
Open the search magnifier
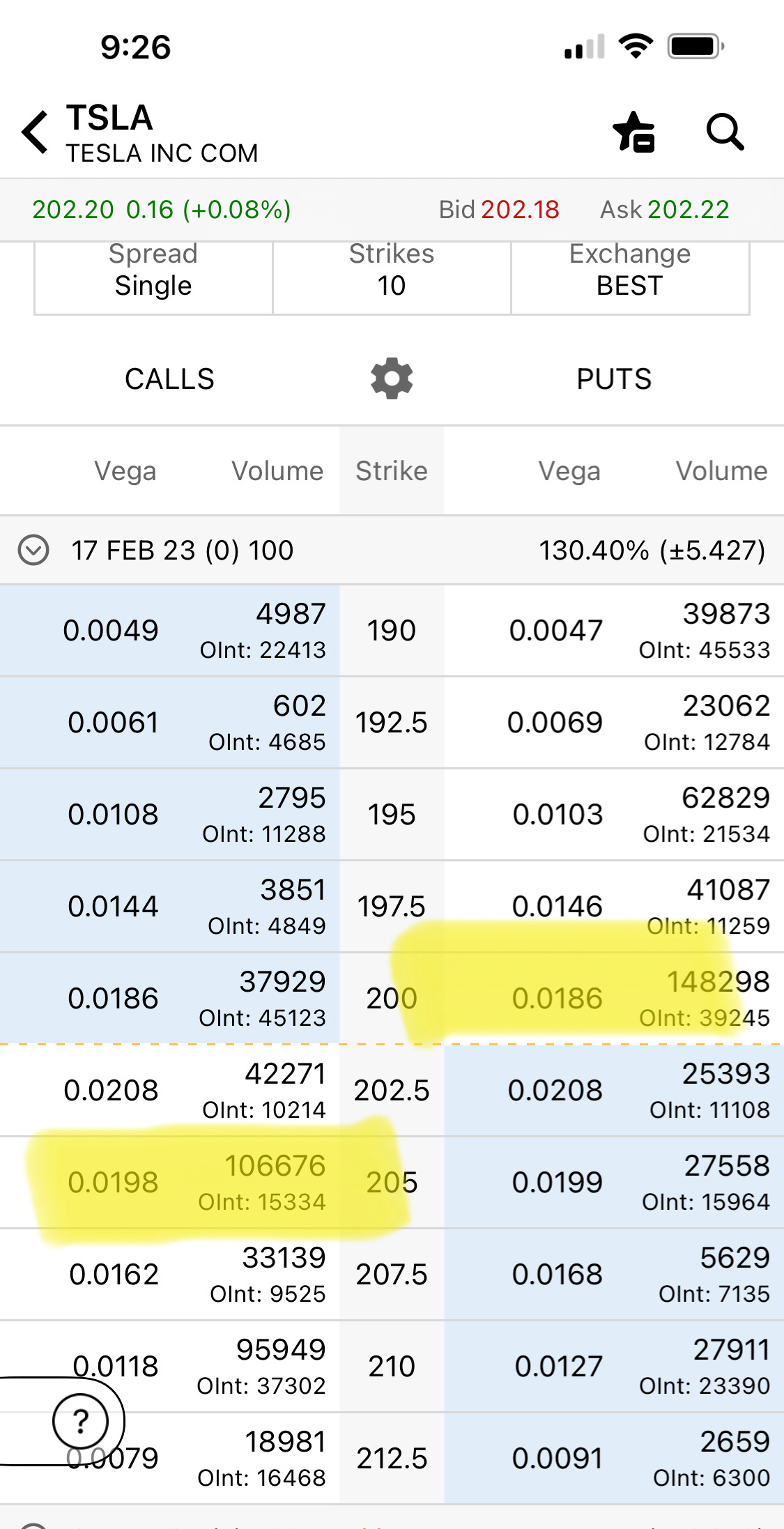[x=725, y=132]
